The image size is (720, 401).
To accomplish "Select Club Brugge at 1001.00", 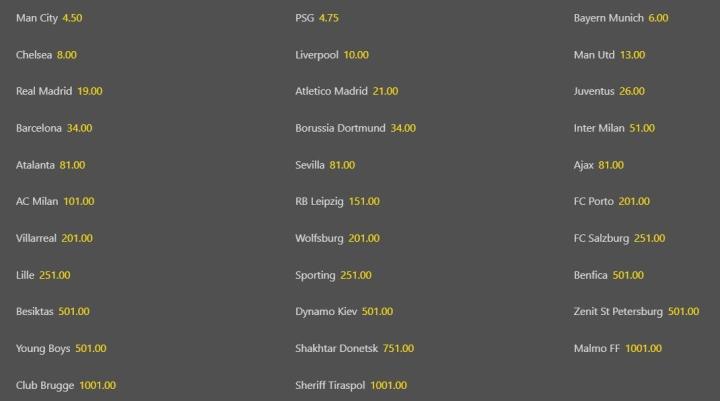I will point(98,385).
